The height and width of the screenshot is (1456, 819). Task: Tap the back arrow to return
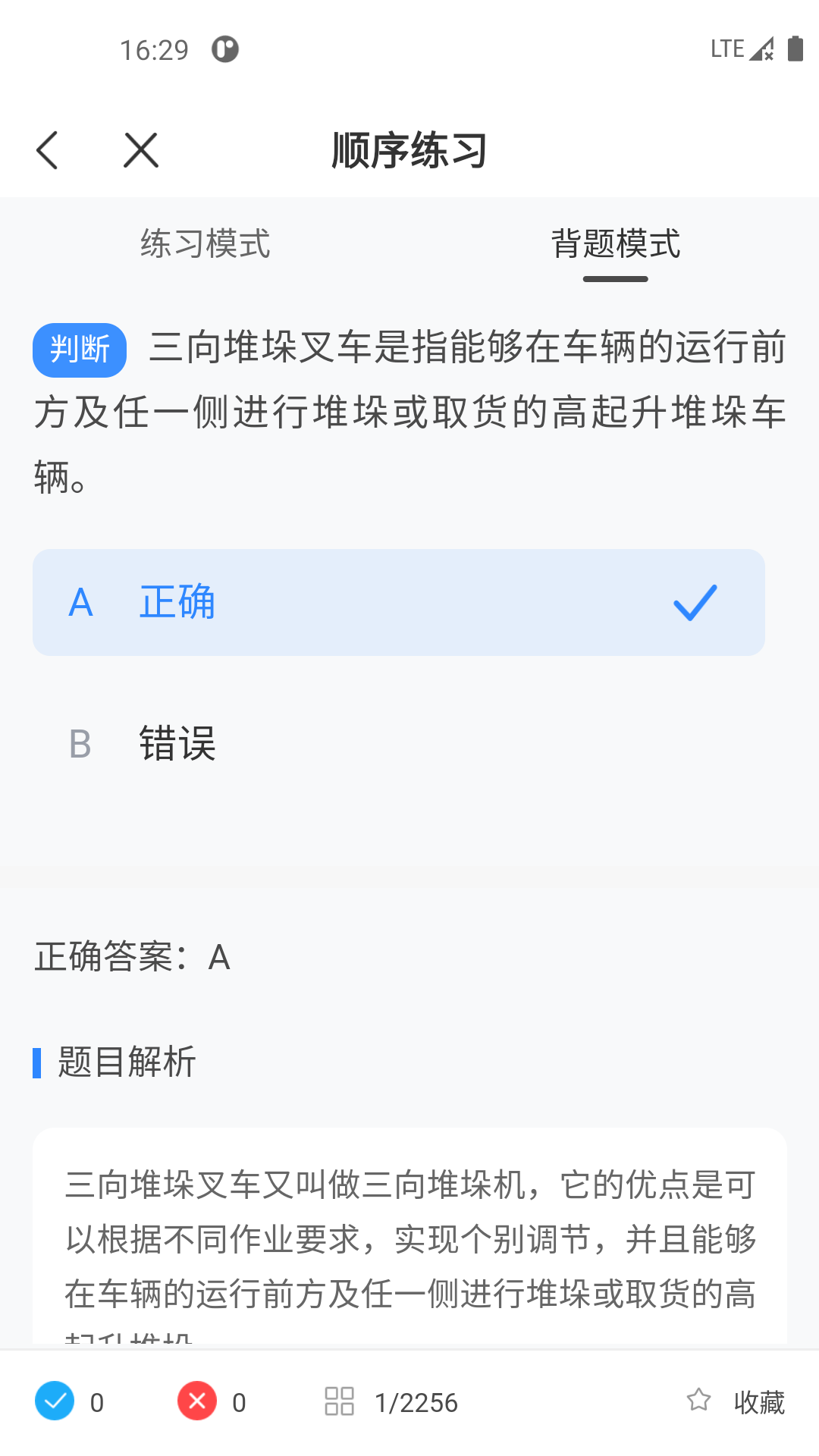click(x=48, y=149)
